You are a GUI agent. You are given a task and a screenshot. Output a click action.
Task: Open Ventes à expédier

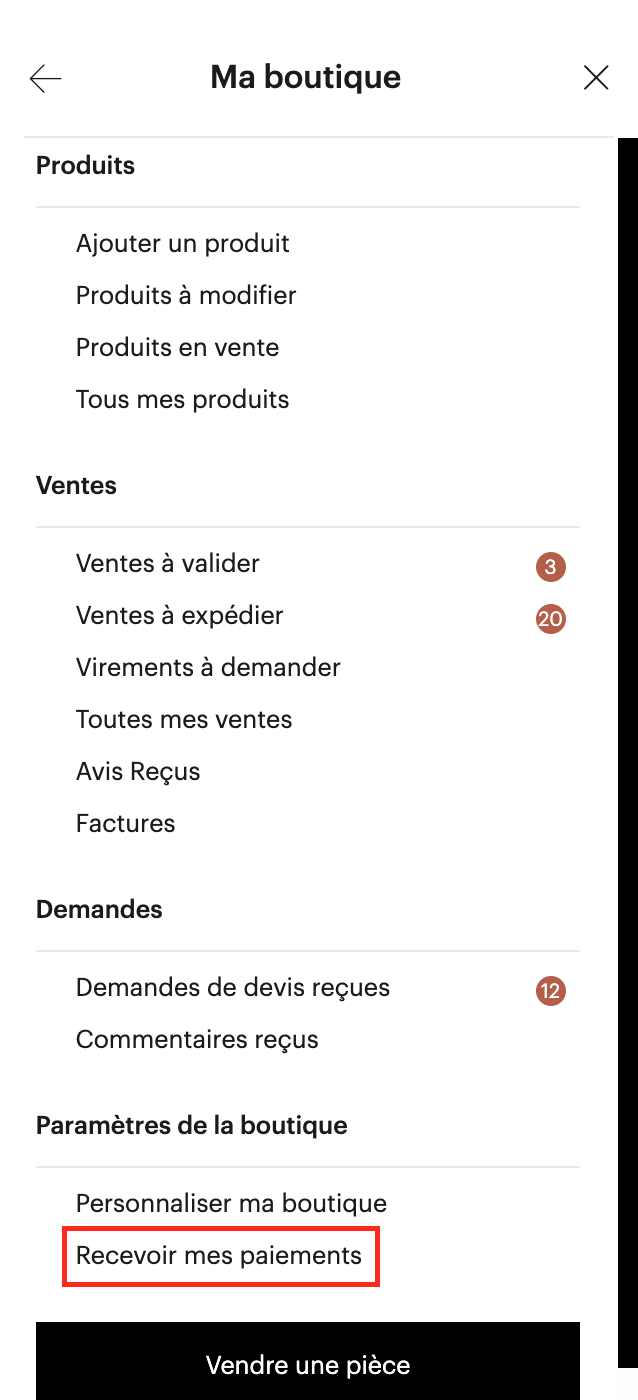click(x=180, y=615)
